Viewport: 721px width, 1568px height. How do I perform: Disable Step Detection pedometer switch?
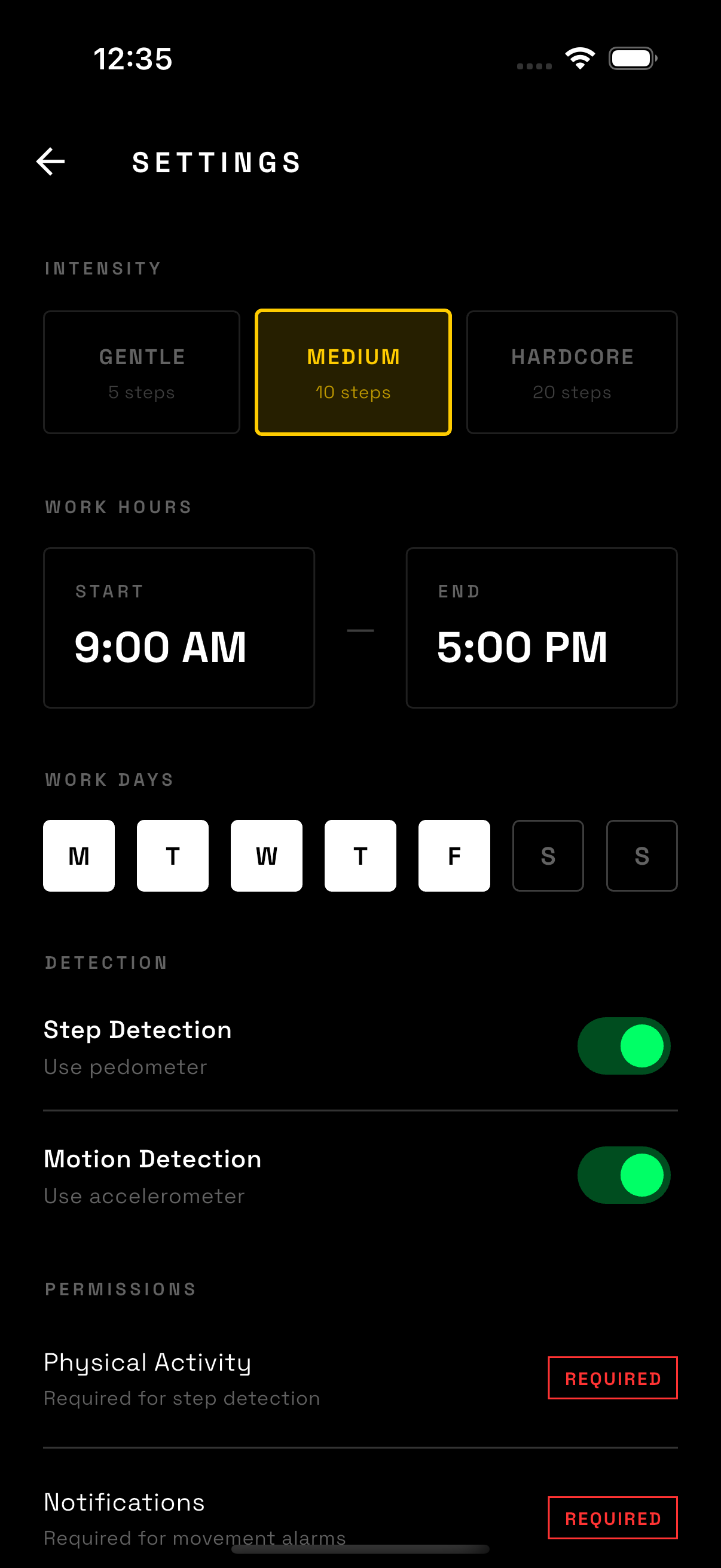622,1045
